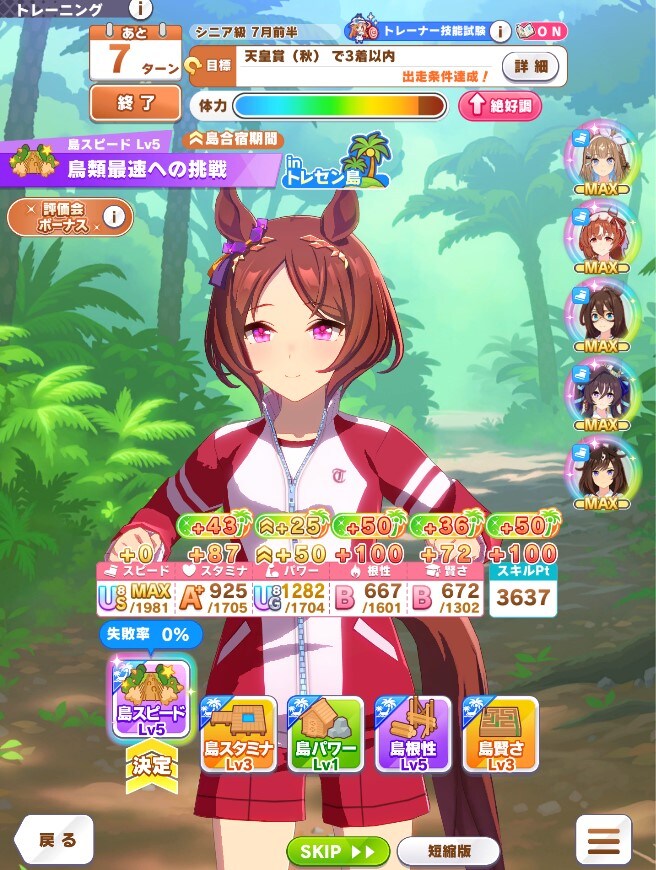Image resolution: width=656 pixels, height=870 pixels.
Task: Open 詳細 goal details
Action: click(531, 66)
